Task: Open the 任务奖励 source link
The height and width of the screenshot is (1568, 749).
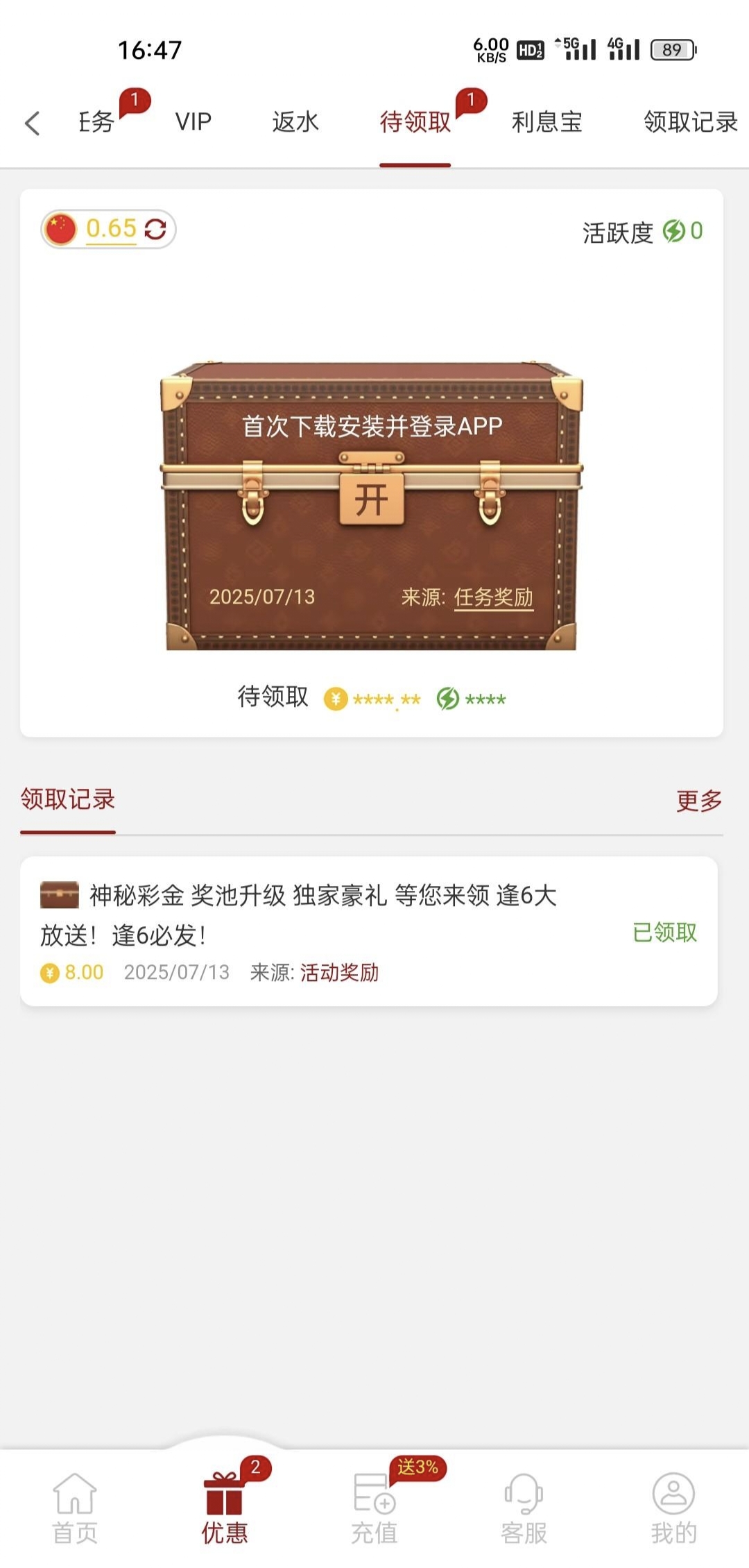Action: 493,597
